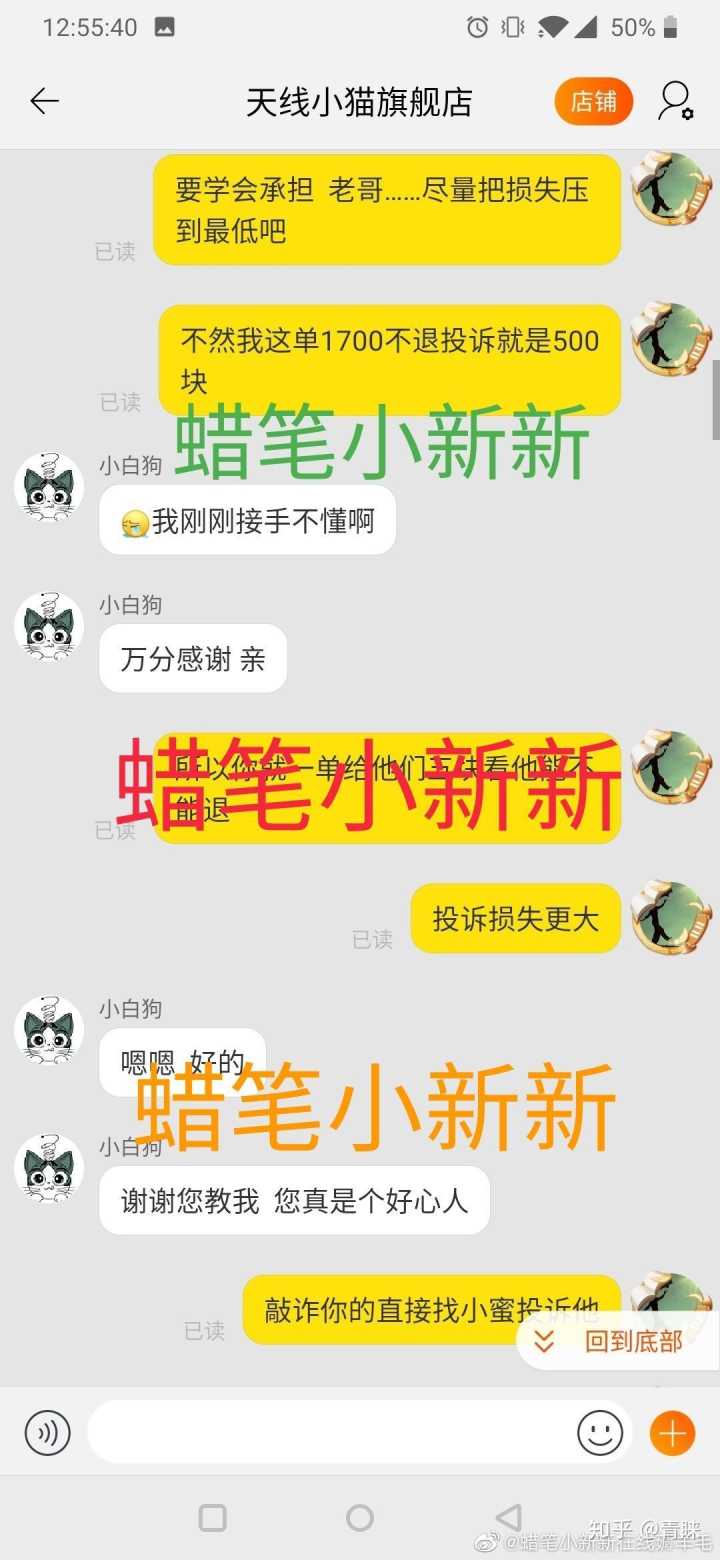This screenshot has width=720, height=1560.
Task: Open the 店铺 store button
Action: pos(594,101)
